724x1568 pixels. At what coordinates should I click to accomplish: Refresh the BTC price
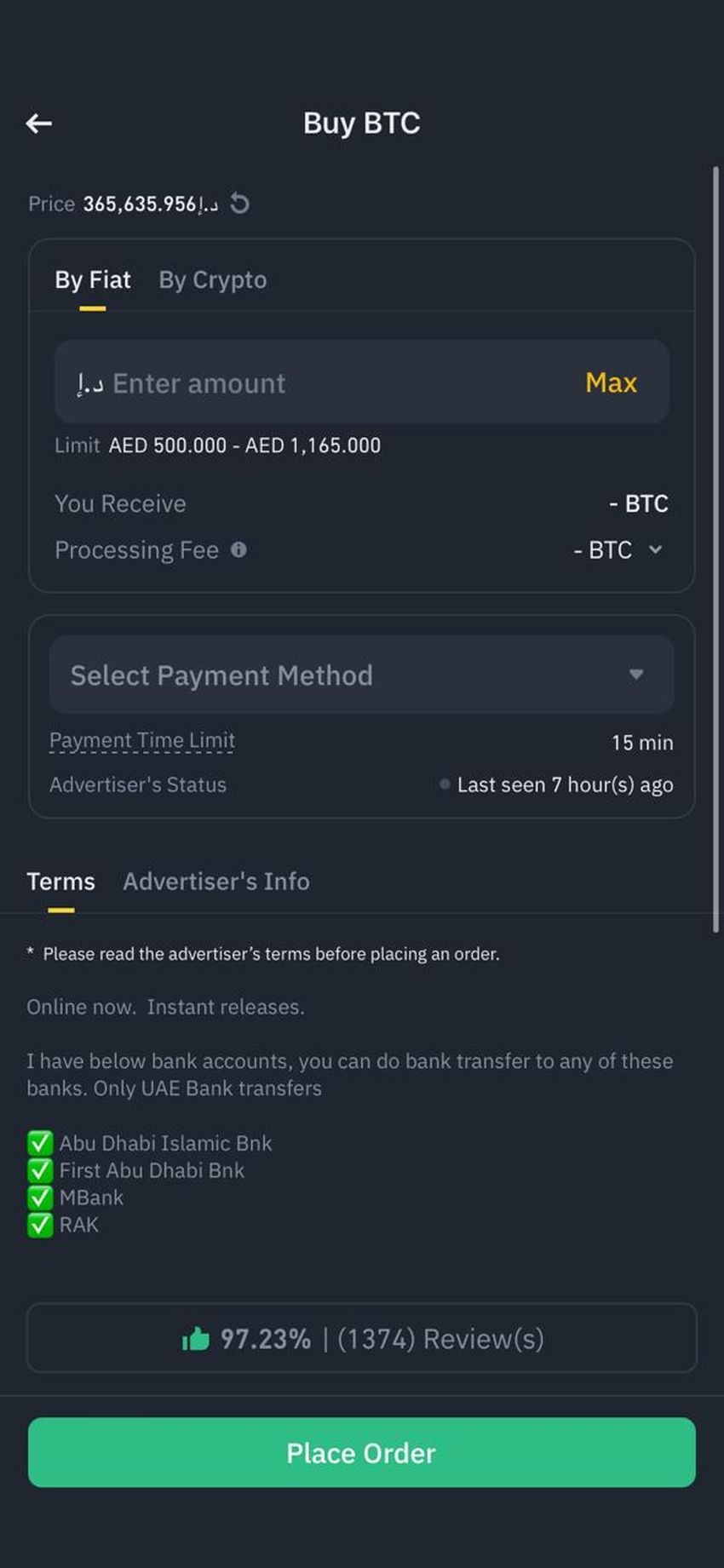coord(240,204)
